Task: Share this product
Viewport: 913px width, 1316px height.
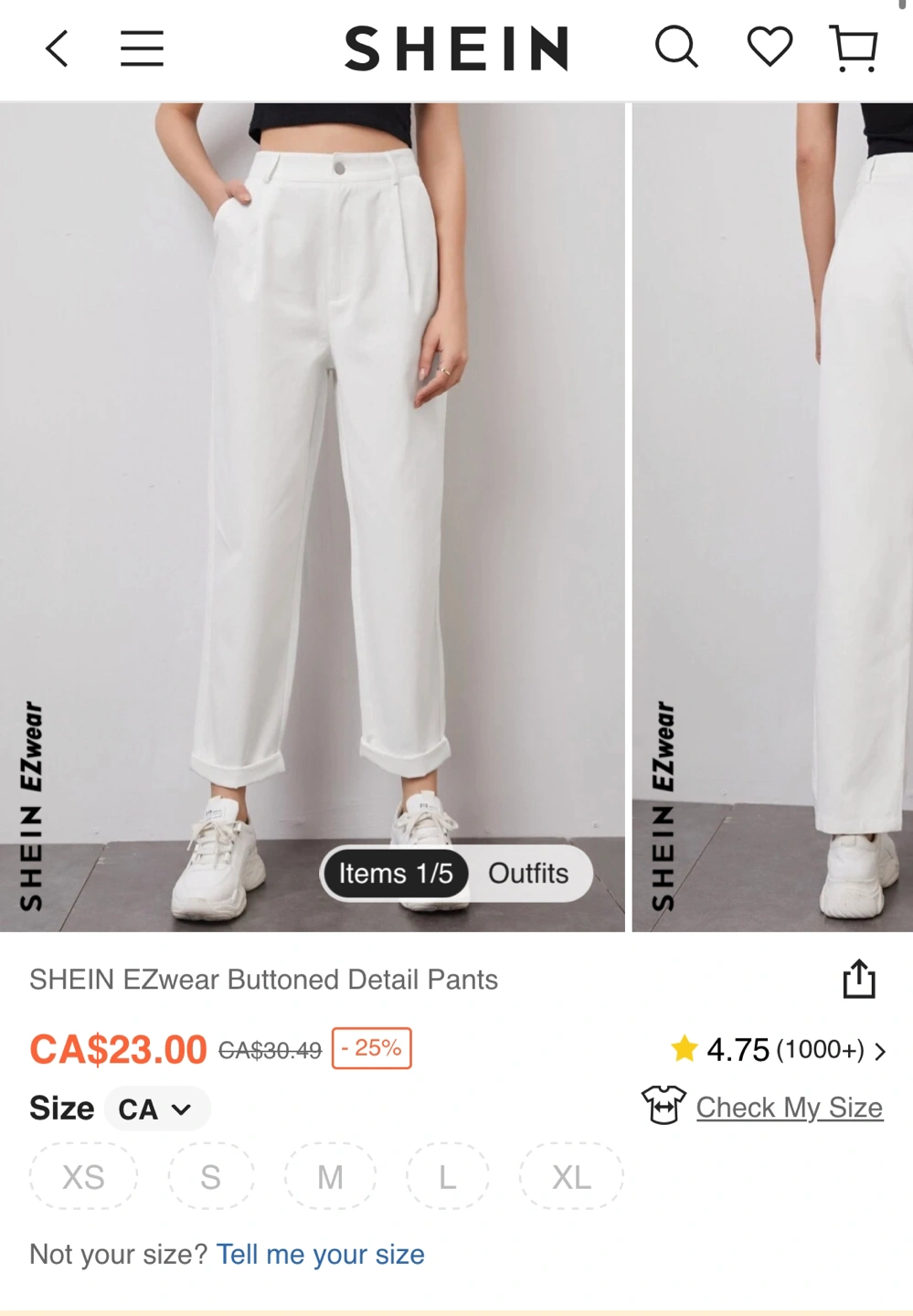Action: pos(858,979)
